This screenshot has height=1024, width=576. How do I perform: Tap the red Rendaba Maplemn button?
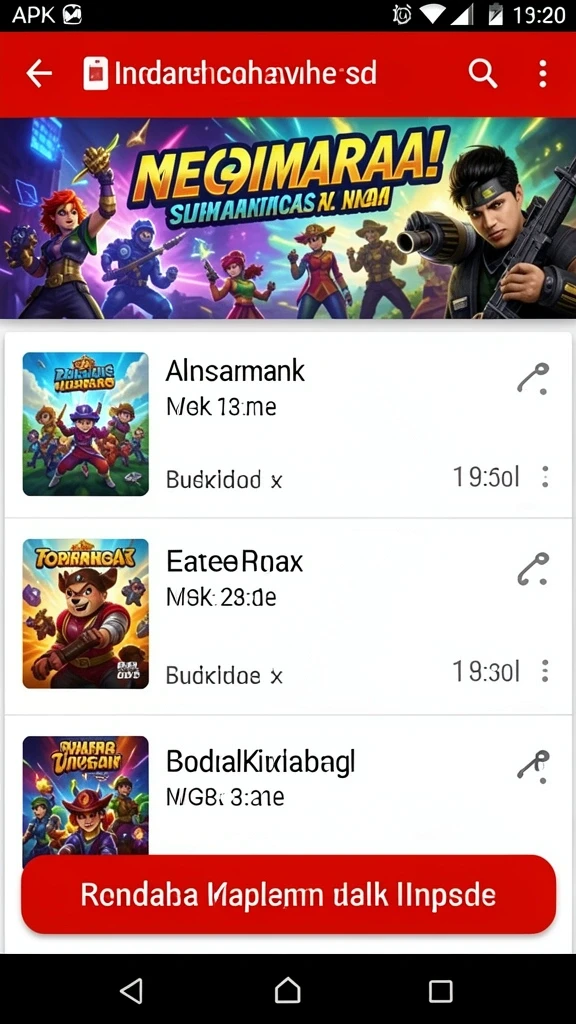[288, 895]
